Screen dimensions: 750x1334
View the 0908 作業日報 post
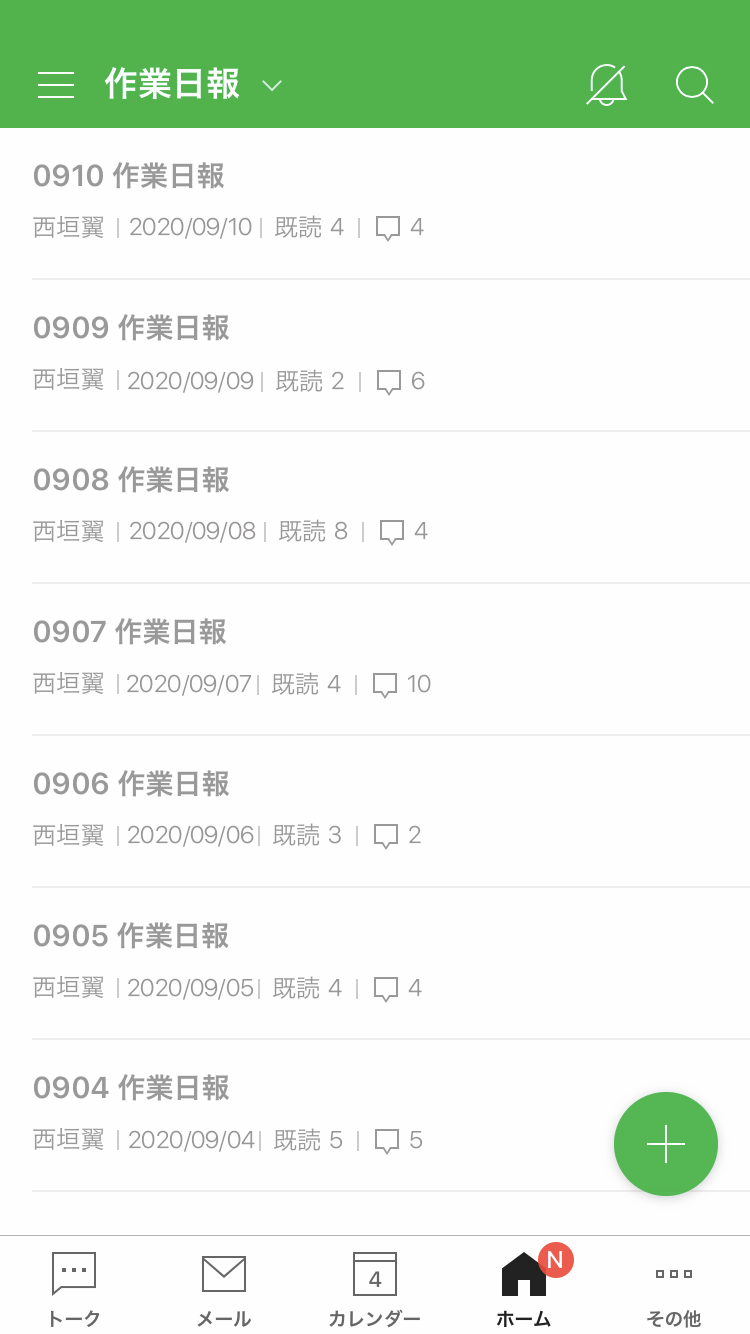click(x=131, y=481)
